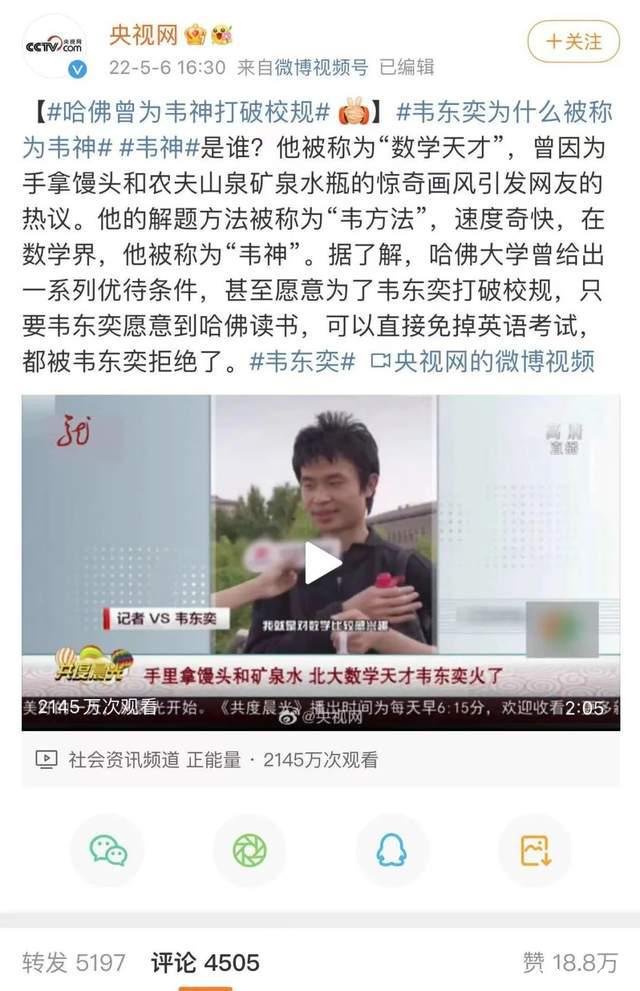Share post to WeChat

click(108, 850)
